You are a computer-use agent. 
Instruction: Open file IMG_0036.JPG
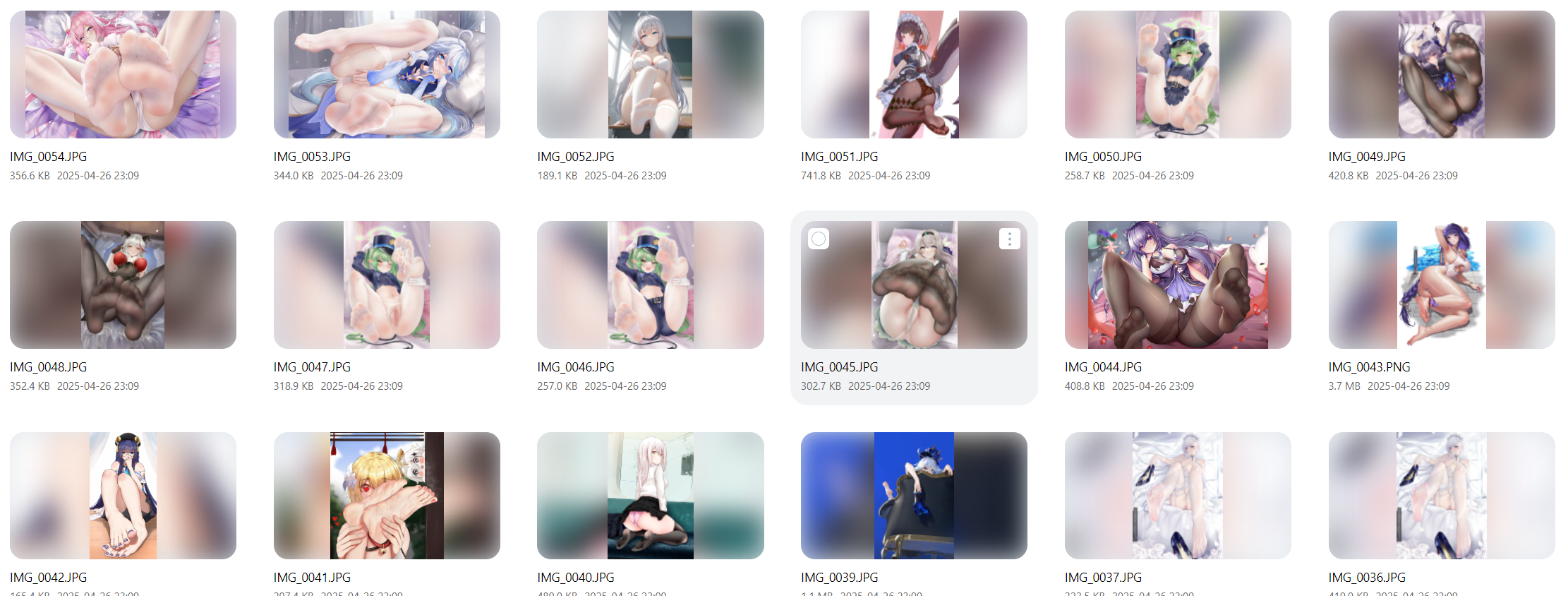pyautogui.click(x=1442, y=496)
